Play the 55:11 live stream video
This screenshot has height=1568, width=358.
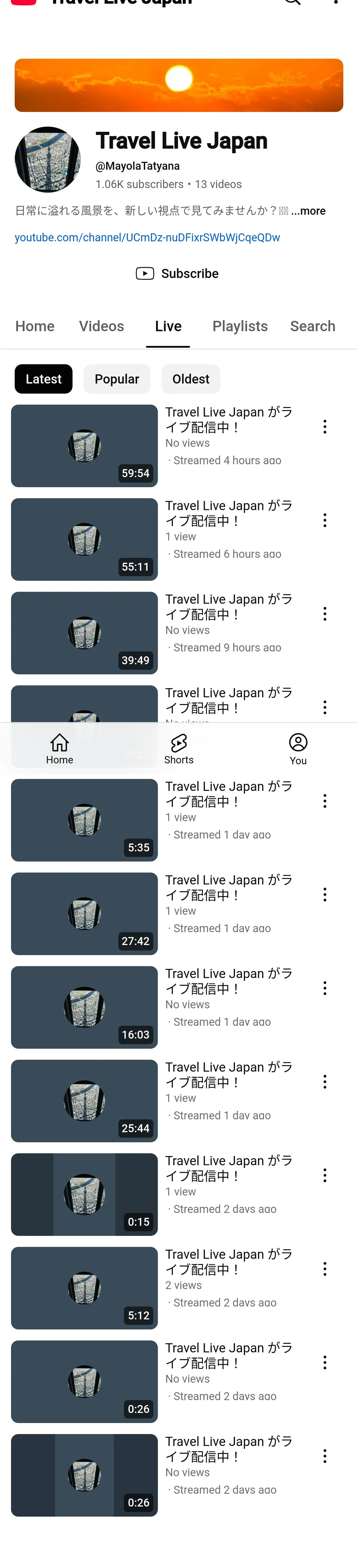(84, 539)
